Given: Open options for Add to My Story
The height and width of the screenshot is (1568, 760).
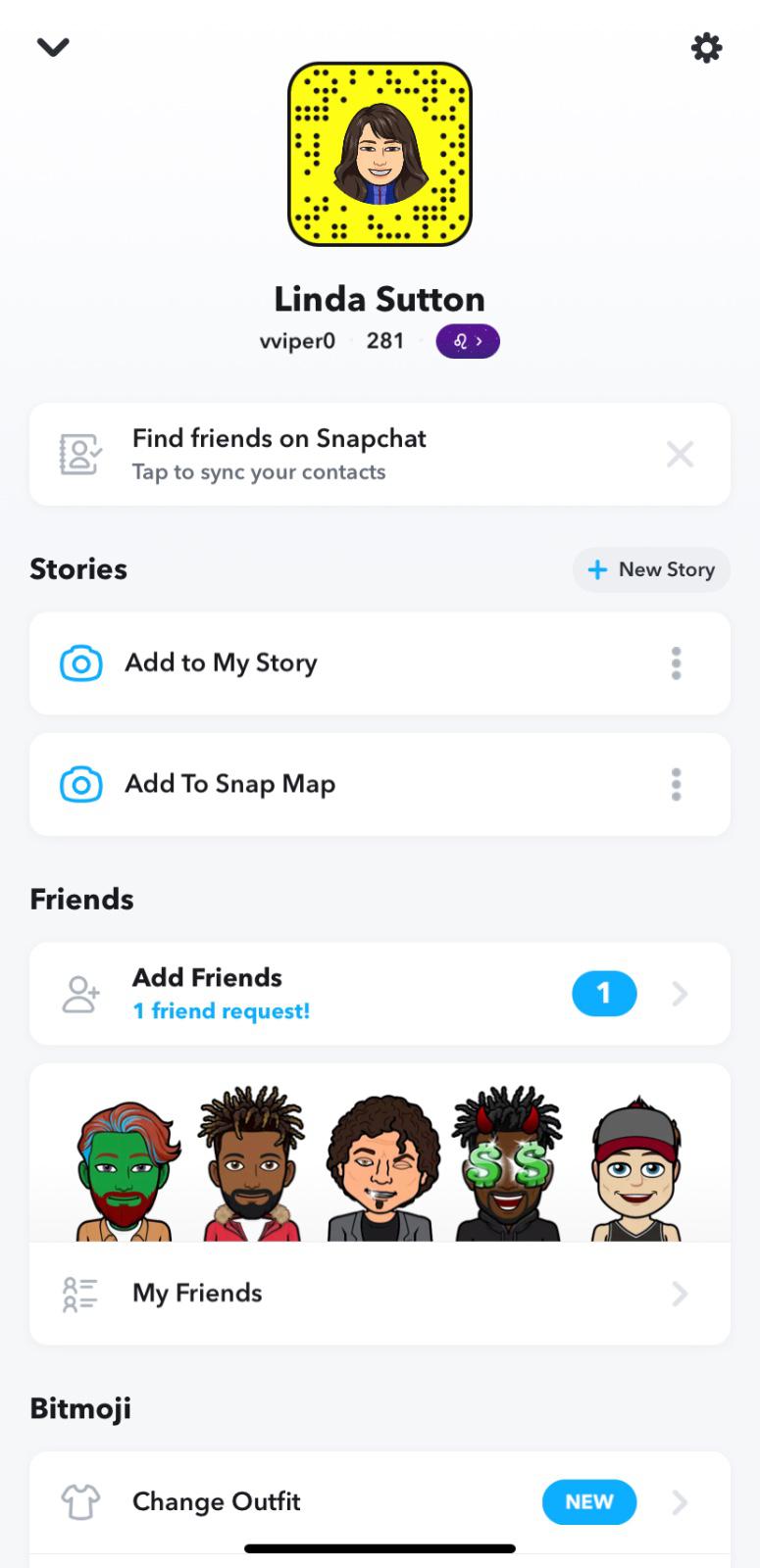Looking at the screenshot, I should coord(676,663).
